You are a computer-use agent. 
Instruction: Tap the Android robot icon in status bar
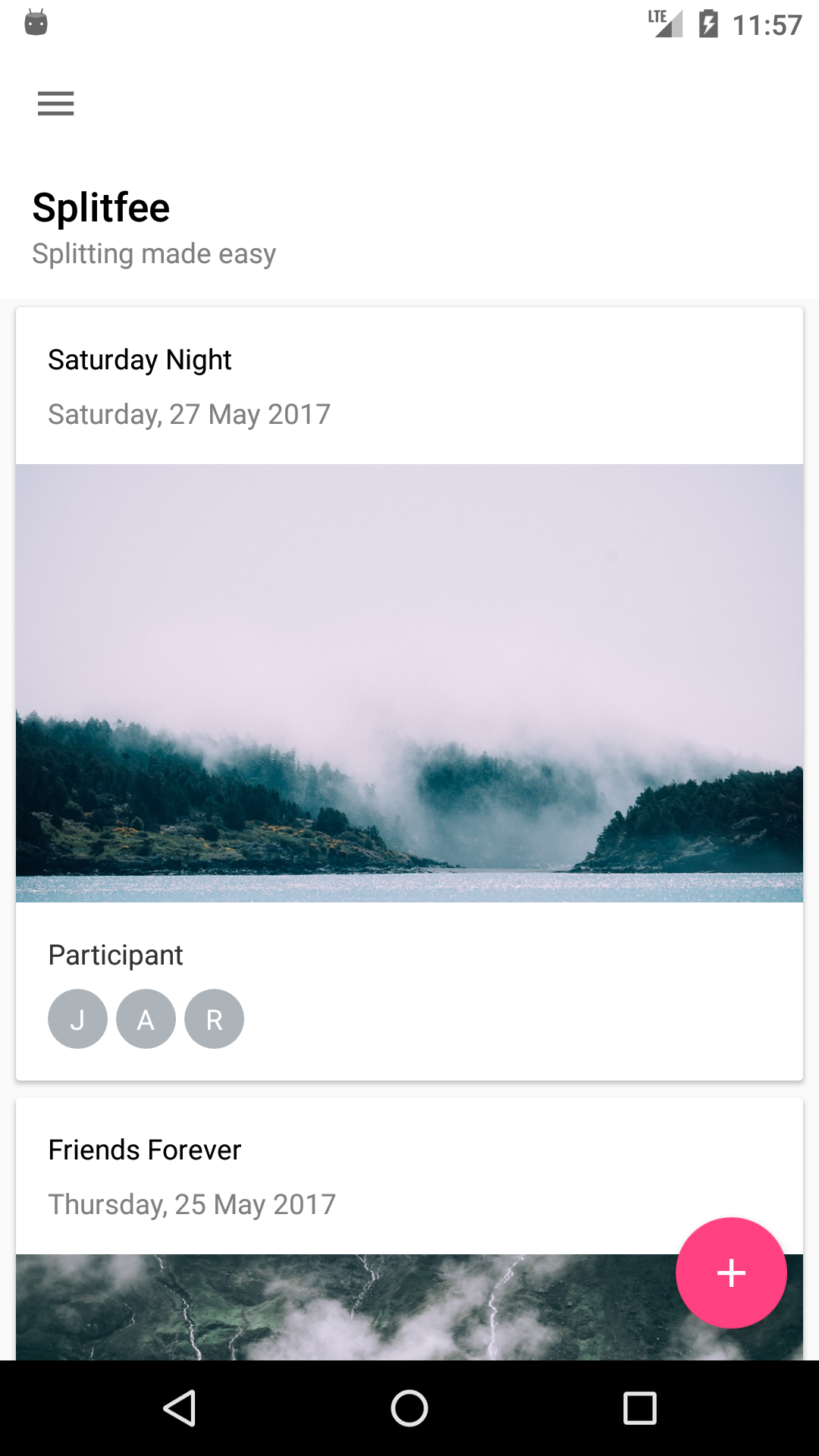coord(34,23)
